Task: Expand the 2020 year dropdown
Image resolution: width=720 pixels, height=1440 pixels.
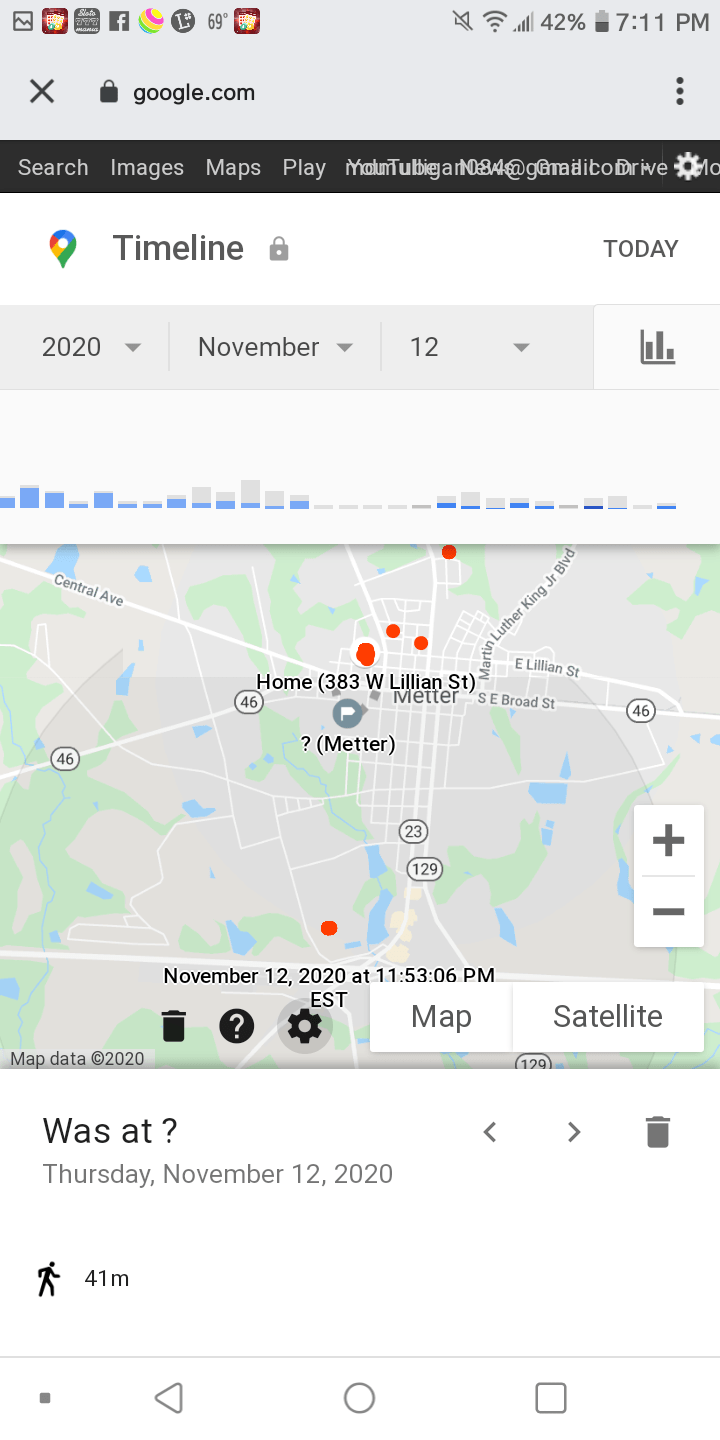Action: pyautogui.click(x=91, y=347)
